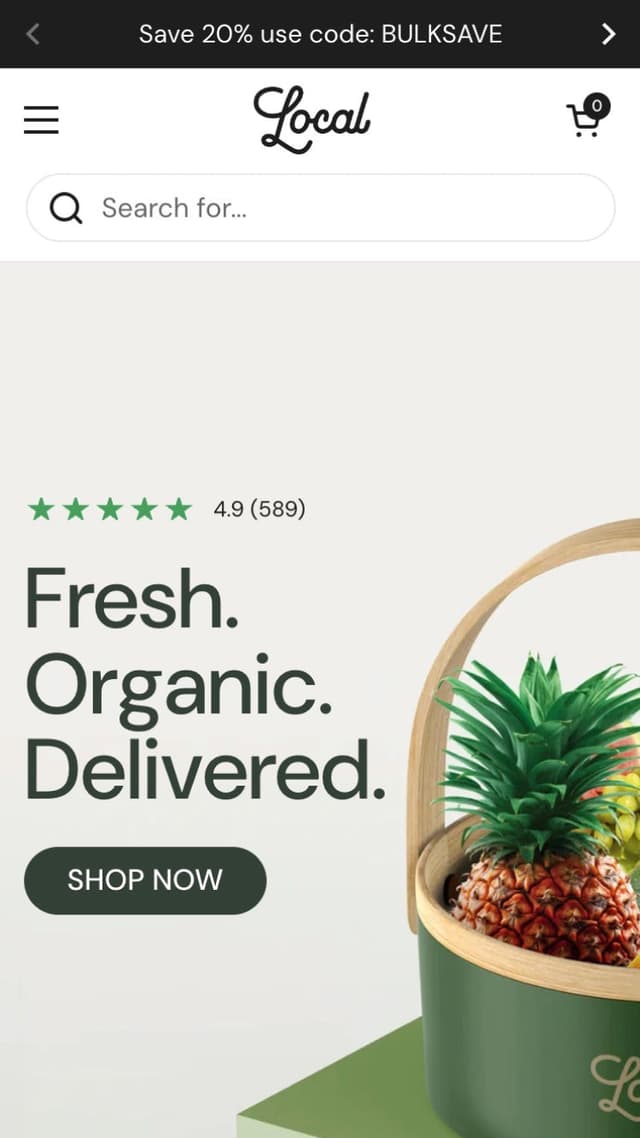This screenshot has width=640, height=1138.
Task: Open the hamburger menu
Action: pos(41,120)
